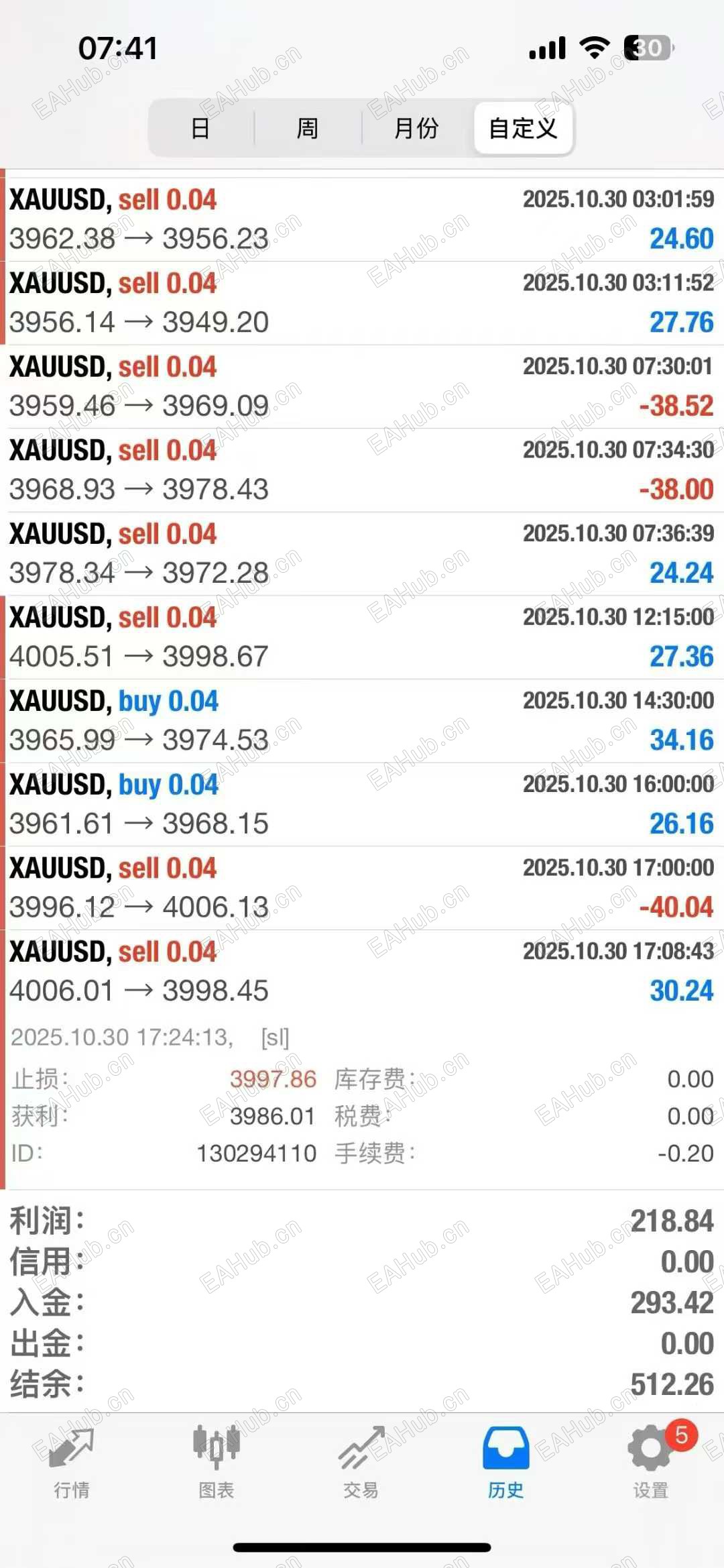Open the 行情 quotes tab
This screenshot has height=1568, width=724.
point(72,1462)
